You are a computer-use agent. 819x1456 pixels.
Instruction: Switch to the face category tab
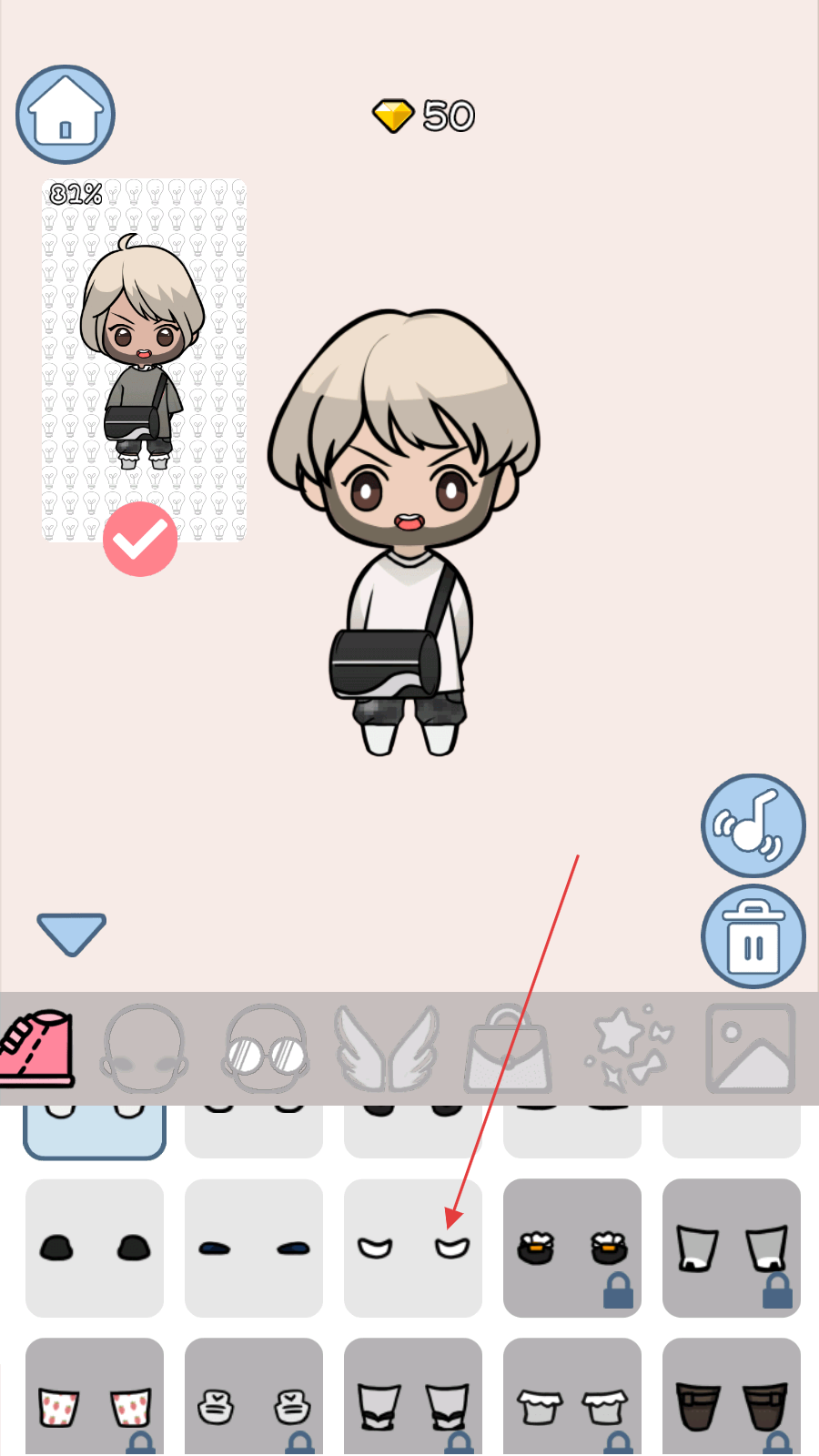pos(144,1048)
